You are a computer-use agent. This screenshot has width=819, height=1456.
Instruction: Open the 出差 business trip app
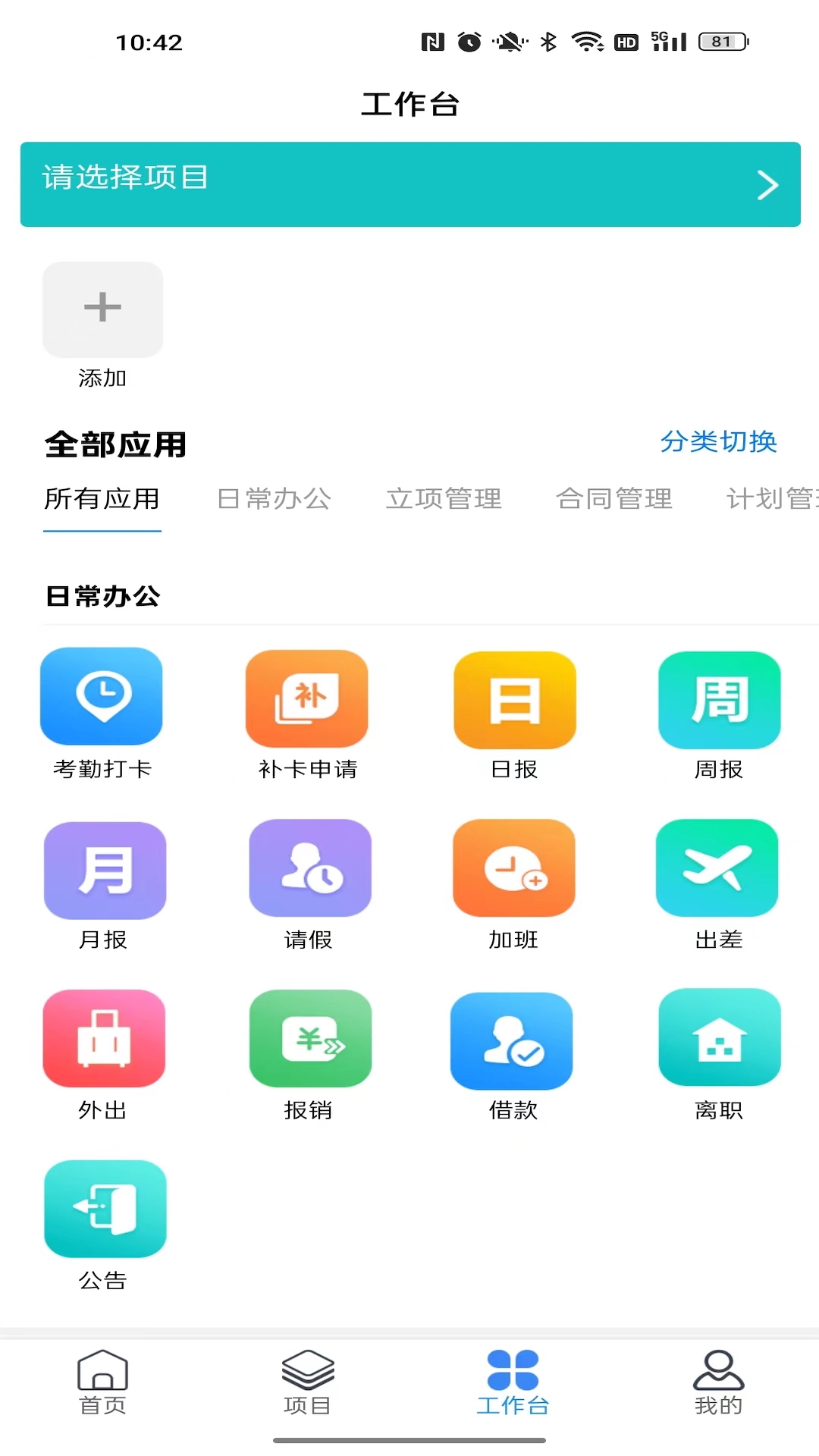[717, 869]
